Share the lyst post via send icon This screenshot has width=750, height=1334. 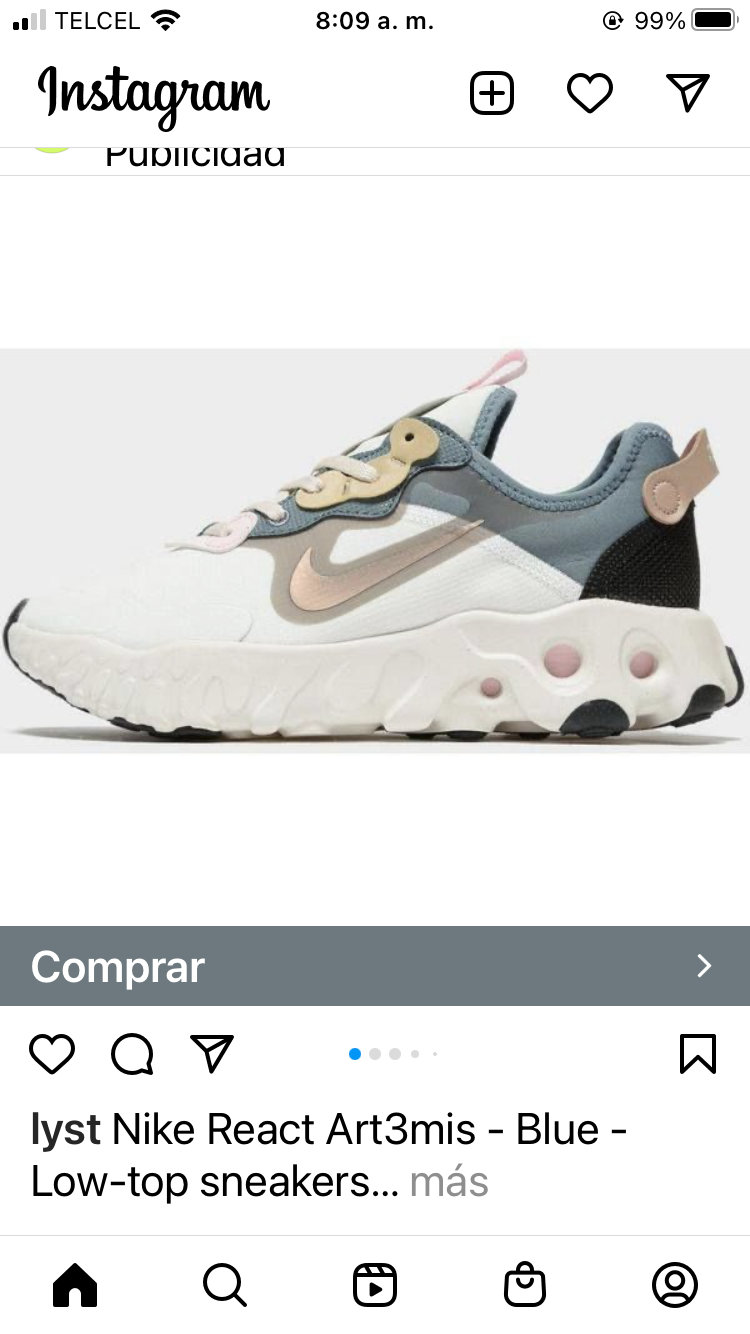point(212,1054)
